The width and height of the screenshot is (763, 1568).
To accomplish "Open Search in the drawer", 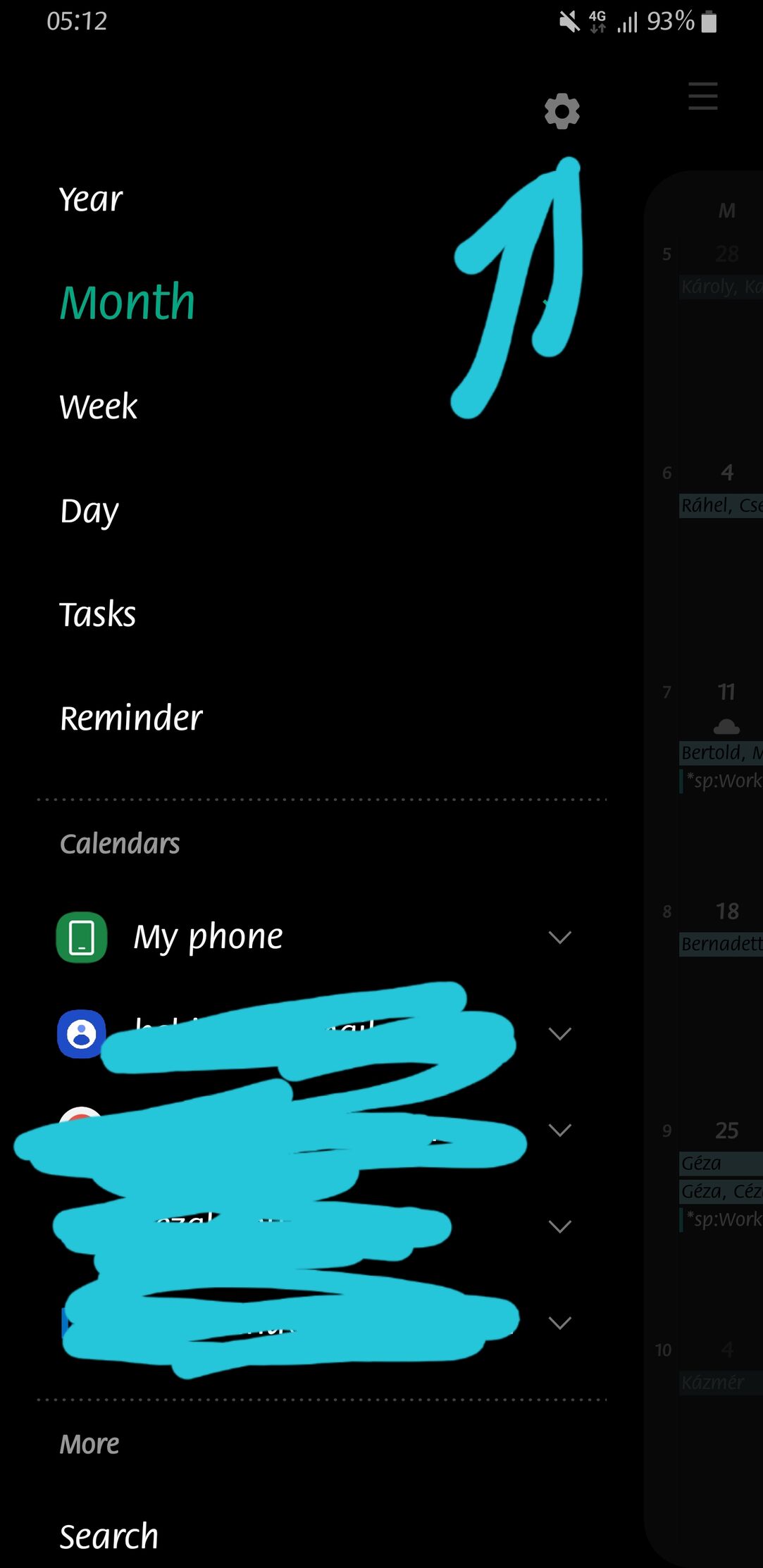I will 108,1536.
